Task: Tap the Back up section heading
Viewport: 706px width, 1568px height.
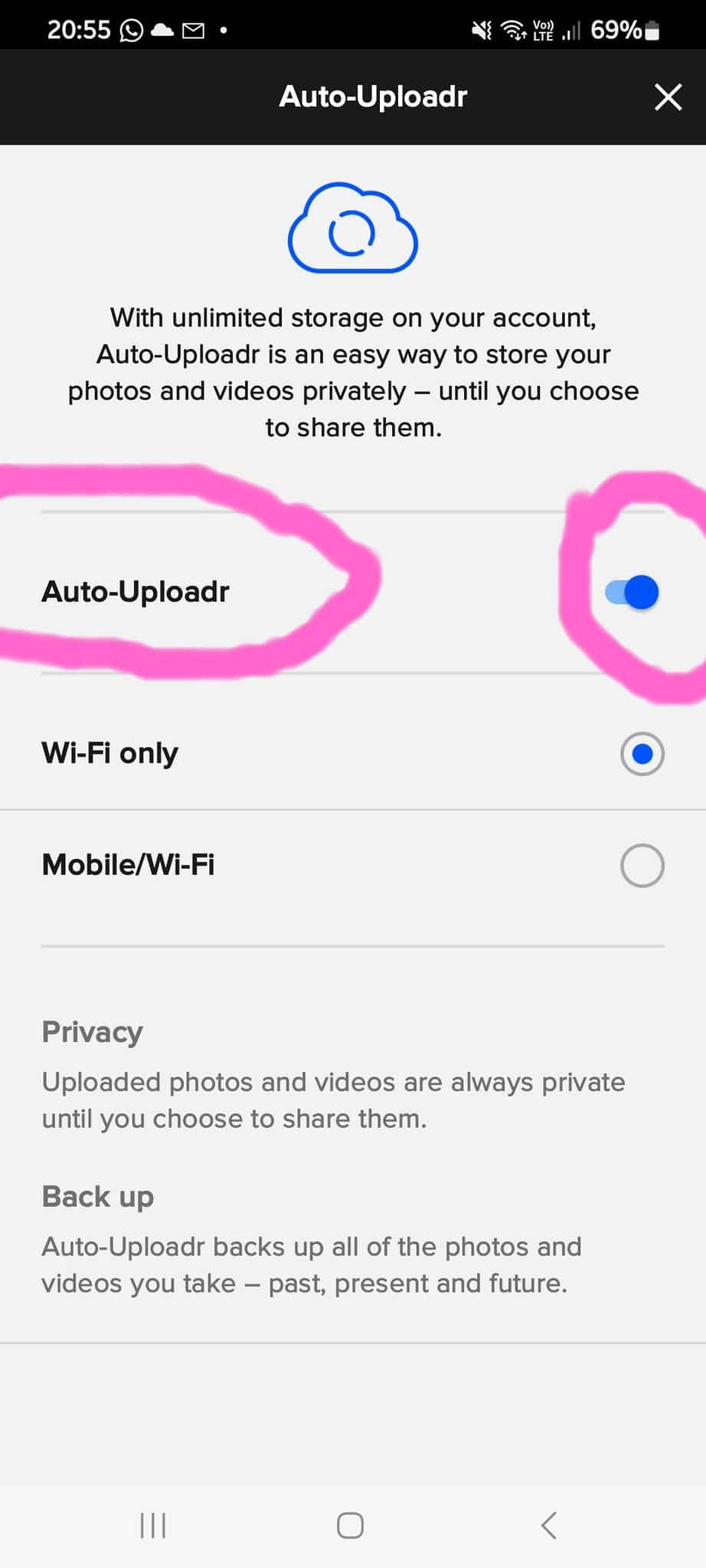Action: coord(98,1197)
